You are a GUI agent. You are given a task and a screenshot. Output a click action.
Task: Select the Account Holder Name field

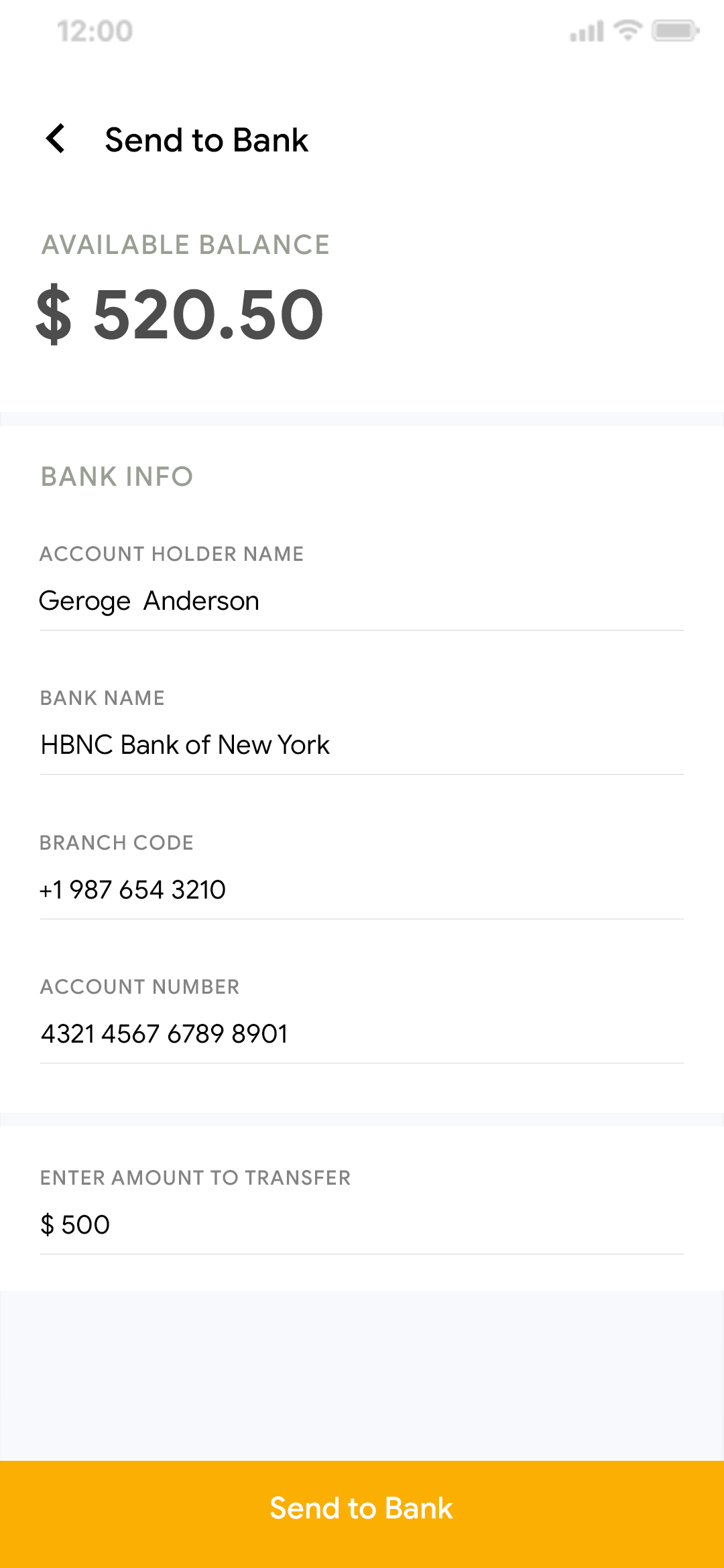click(x=149, y=600)
